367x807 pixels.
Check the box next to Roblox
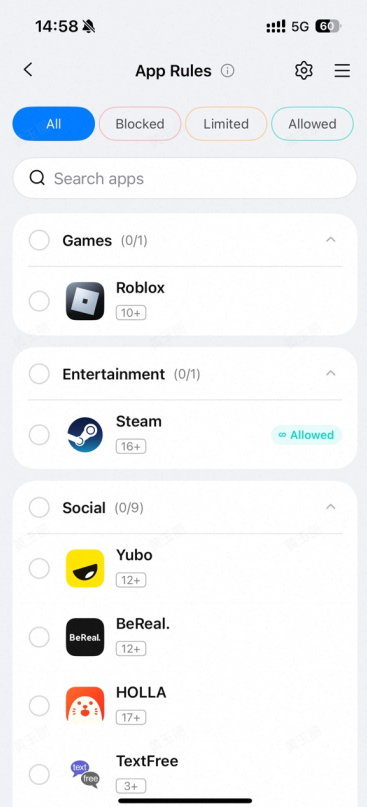(x=39, y=301)
